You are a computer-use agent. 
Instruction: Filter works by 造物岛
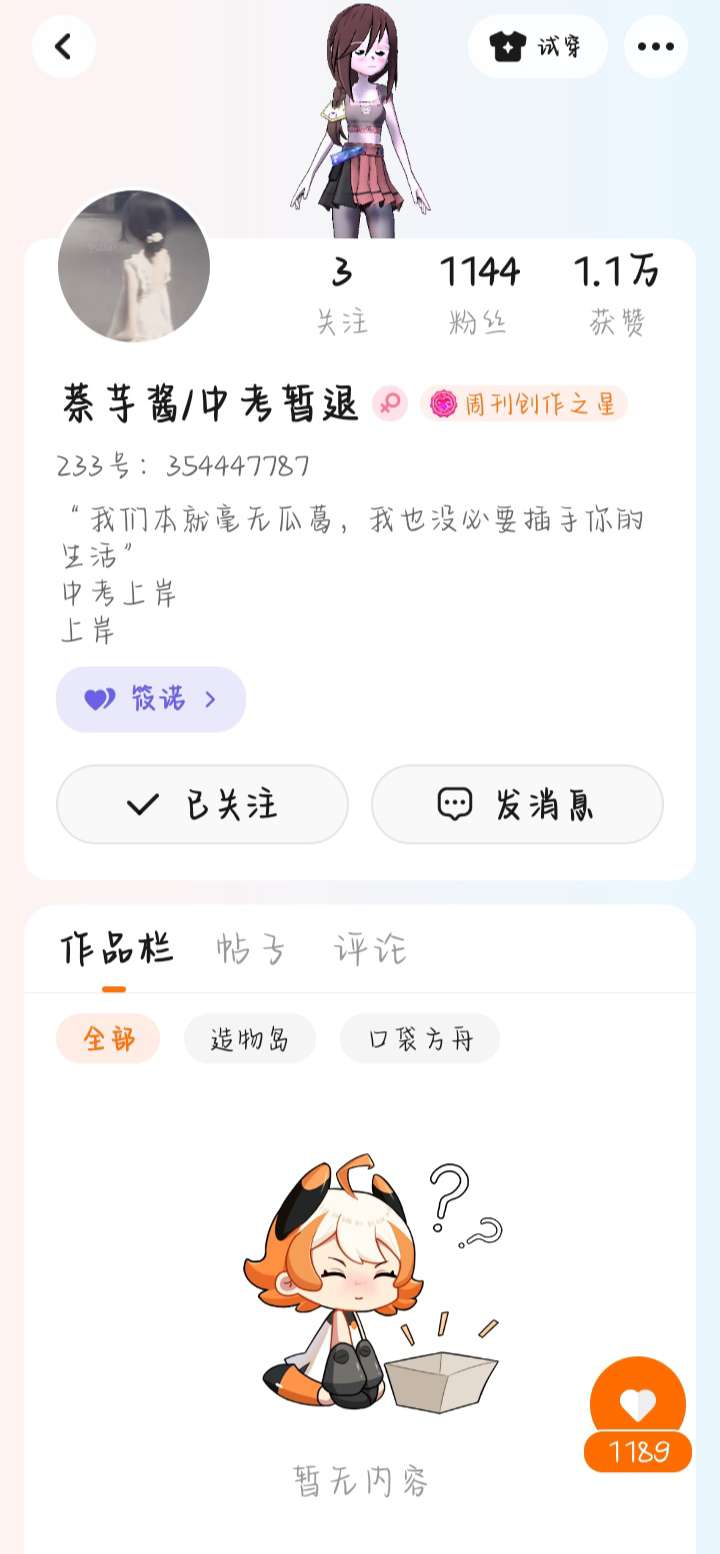tap(249, 1038)
